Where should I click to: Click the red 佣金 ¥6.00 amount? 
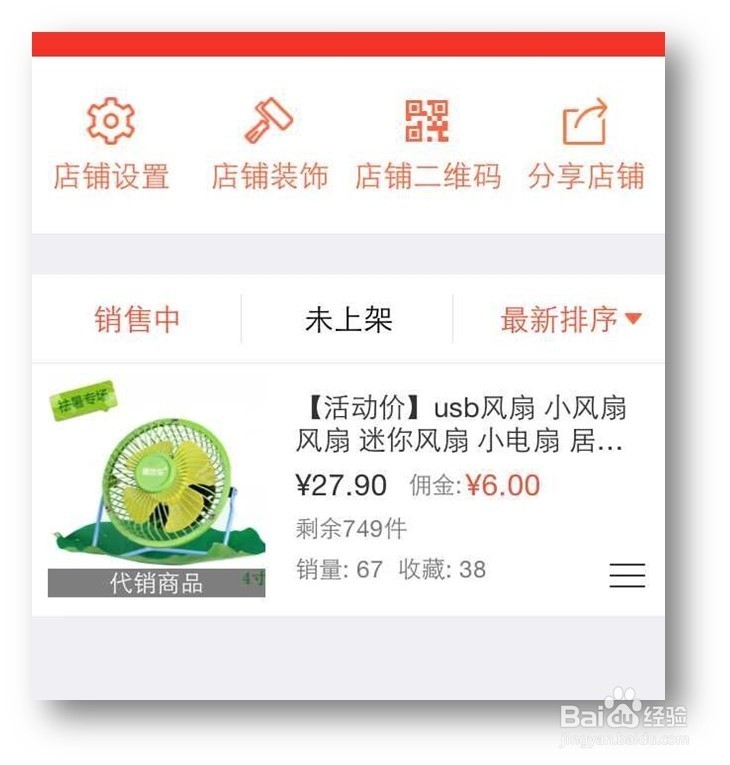pyautogui.click(x=505, y=486)
